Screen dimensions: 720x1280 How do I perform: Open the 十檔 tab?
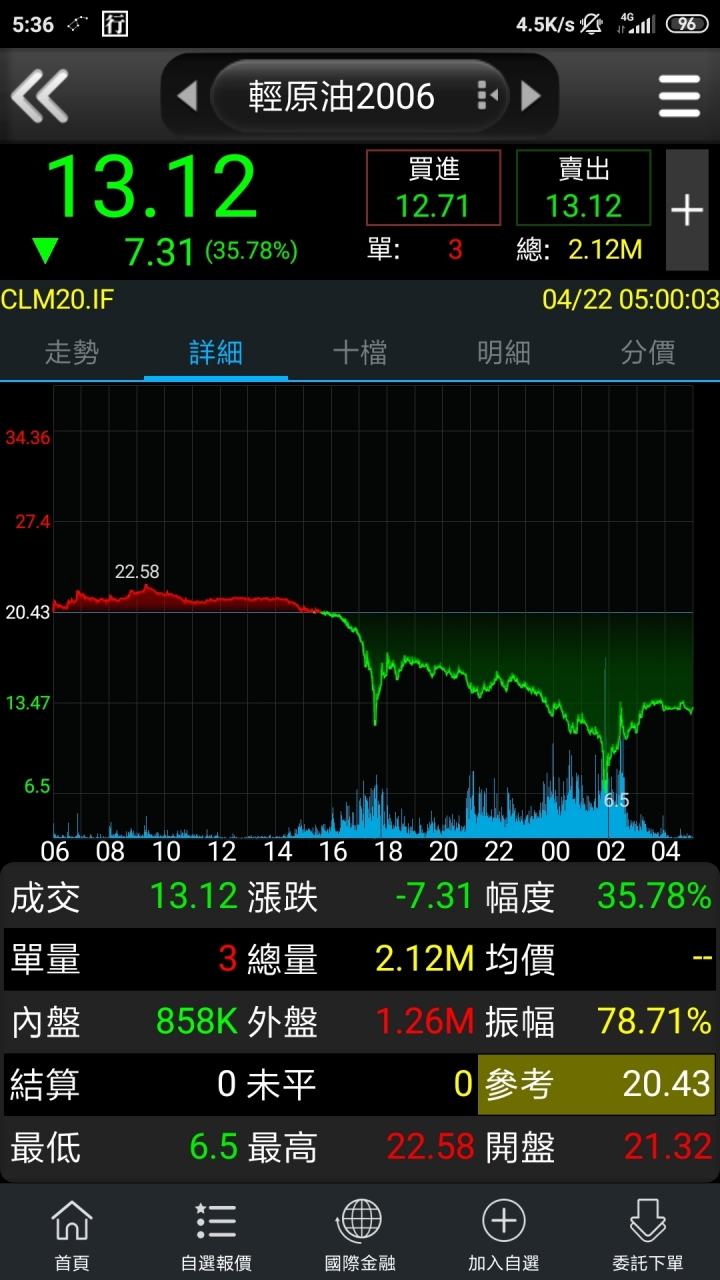click(x=360, y=352)
